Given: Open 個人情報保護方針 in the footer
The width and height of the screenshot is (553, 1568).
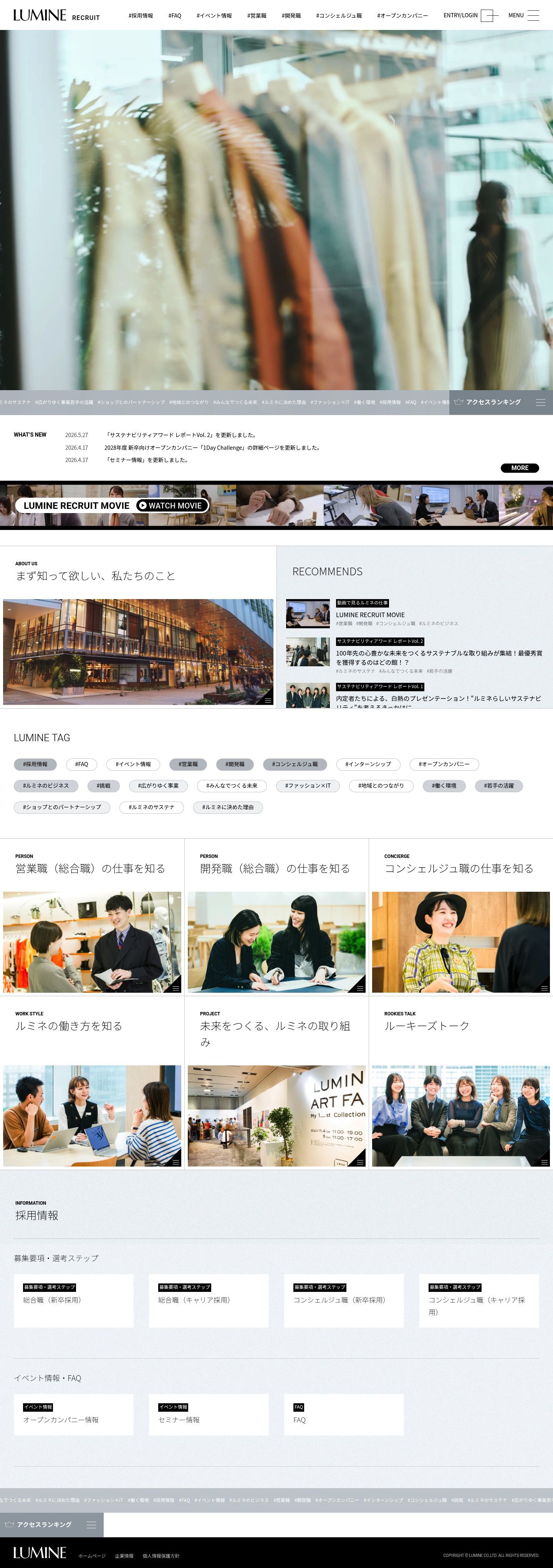Looking at the screenshot, I should (x=161, y=1555).
